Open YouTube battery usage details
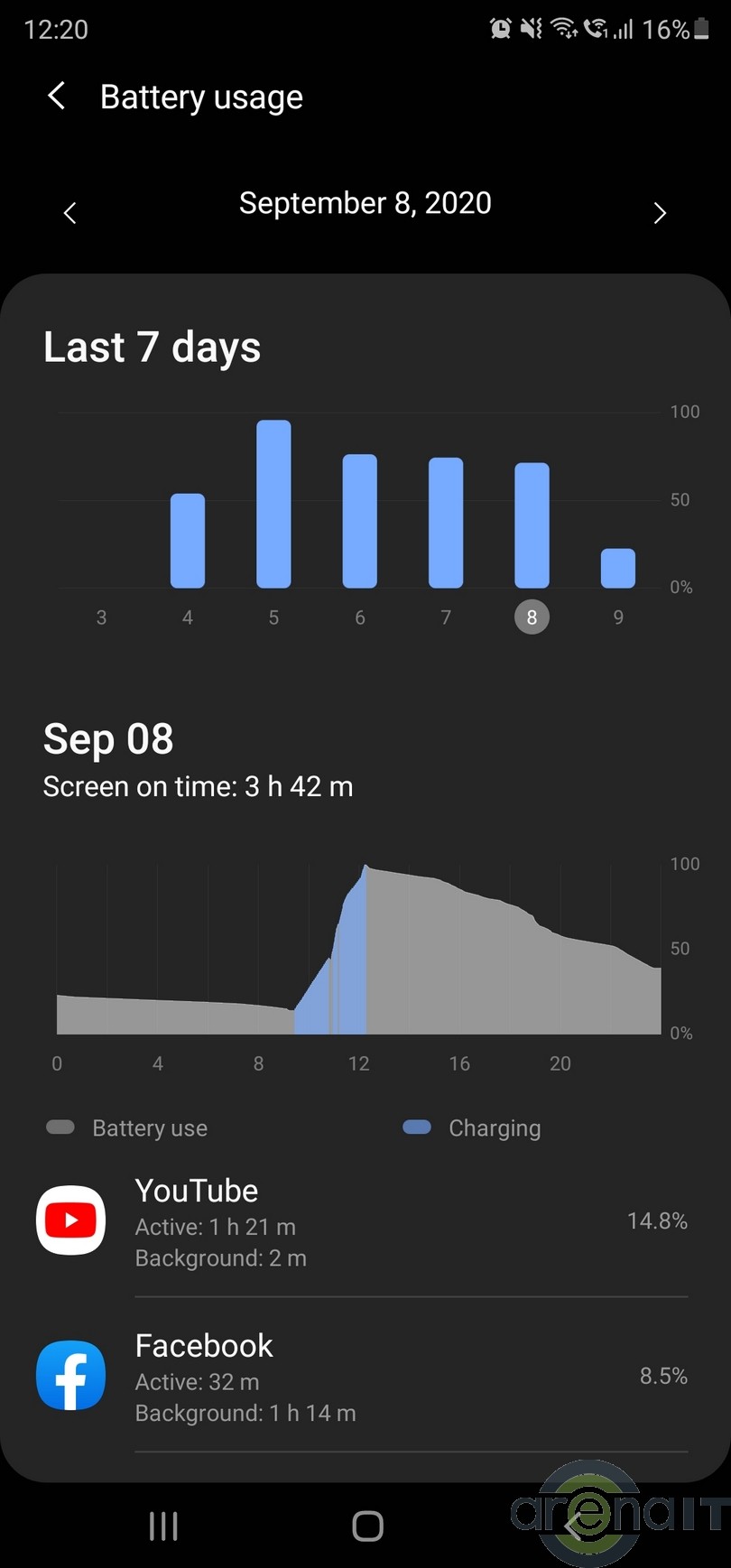The height and width of the screenshot is (1568, 731). click(361, 1222)
